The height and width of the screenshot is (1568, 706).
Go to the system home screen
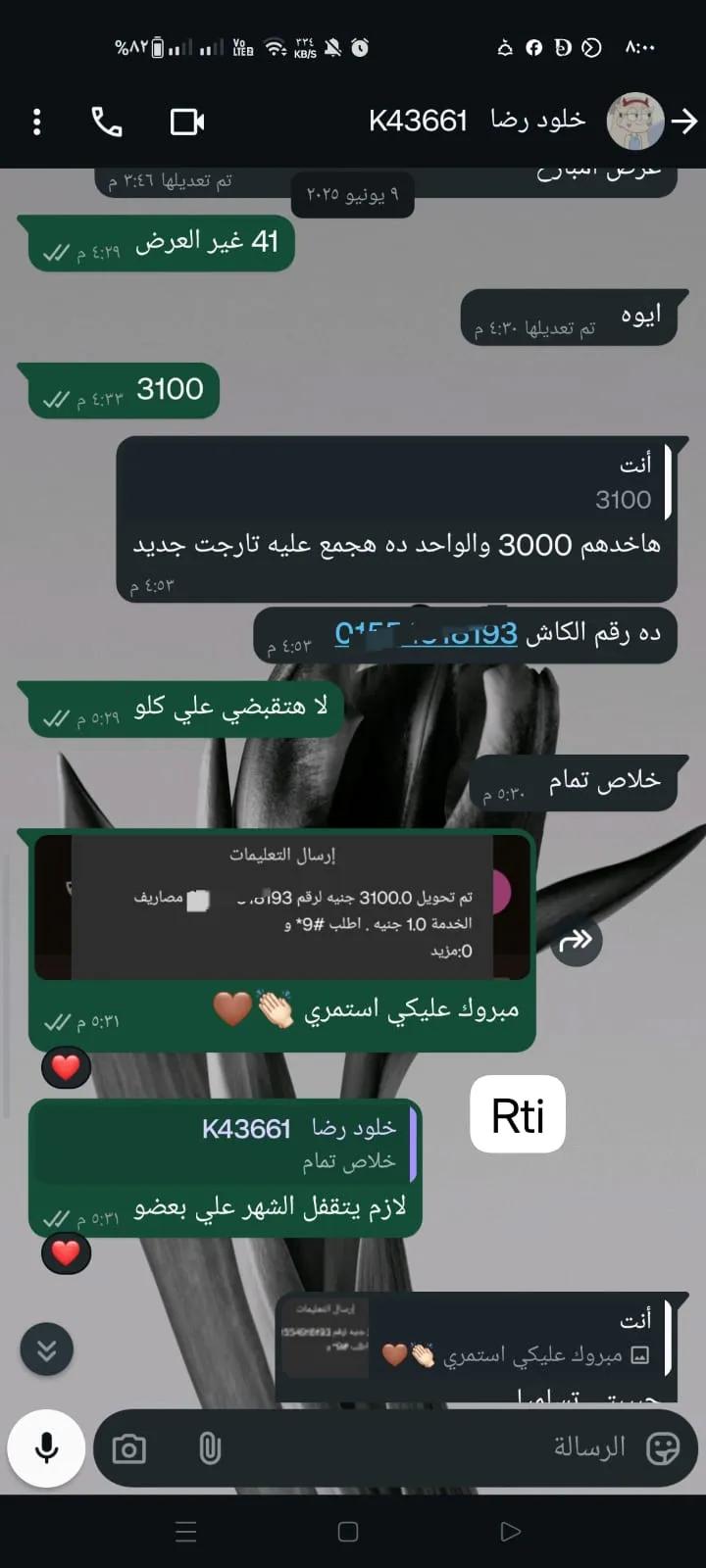click(x=348, y=1532)
